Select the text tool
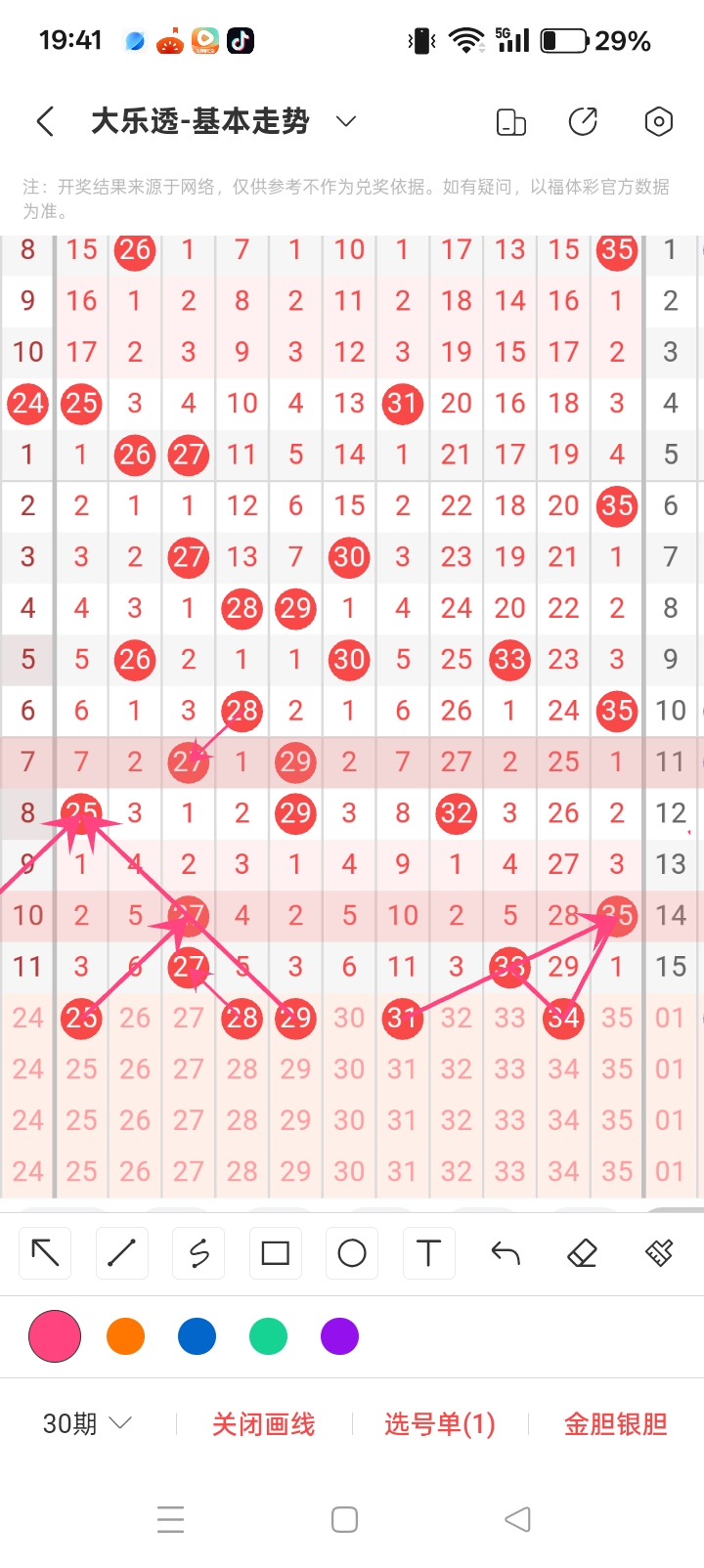Screen dimensions: 704x1568 coord(428,1253)
